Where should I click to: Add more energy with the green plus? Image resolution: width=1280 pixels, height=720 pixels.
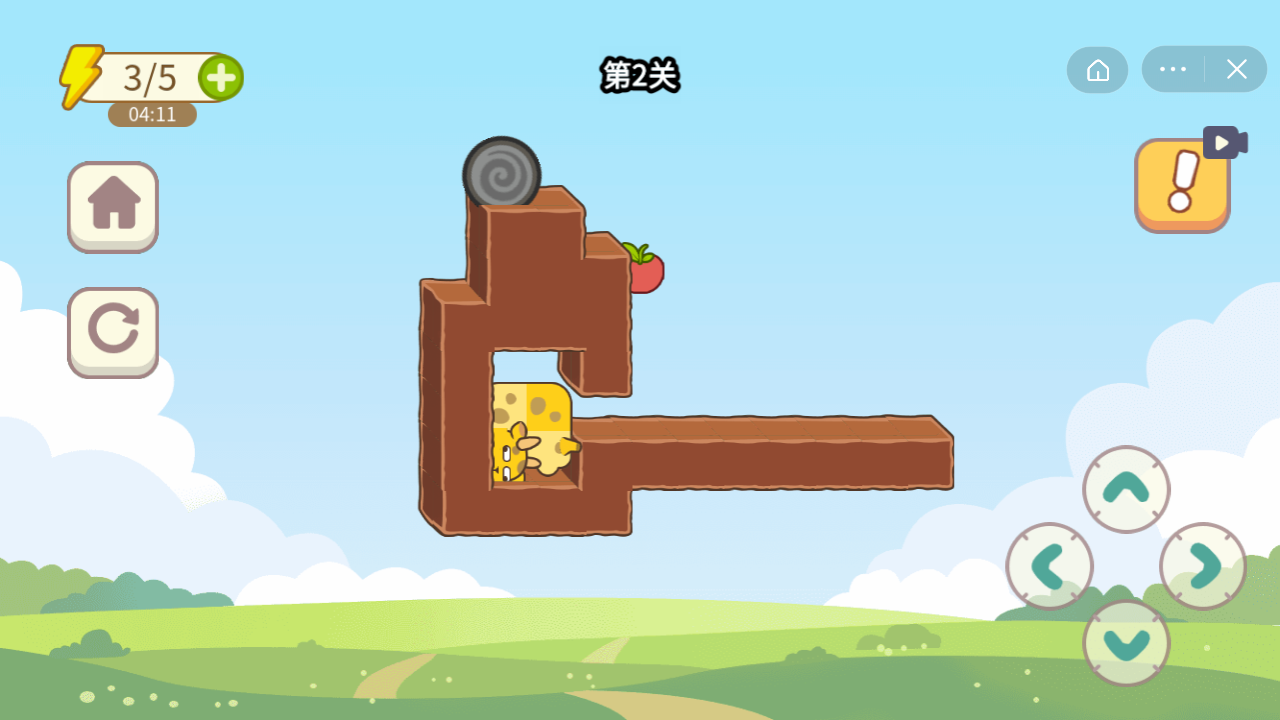coord(220,77)
